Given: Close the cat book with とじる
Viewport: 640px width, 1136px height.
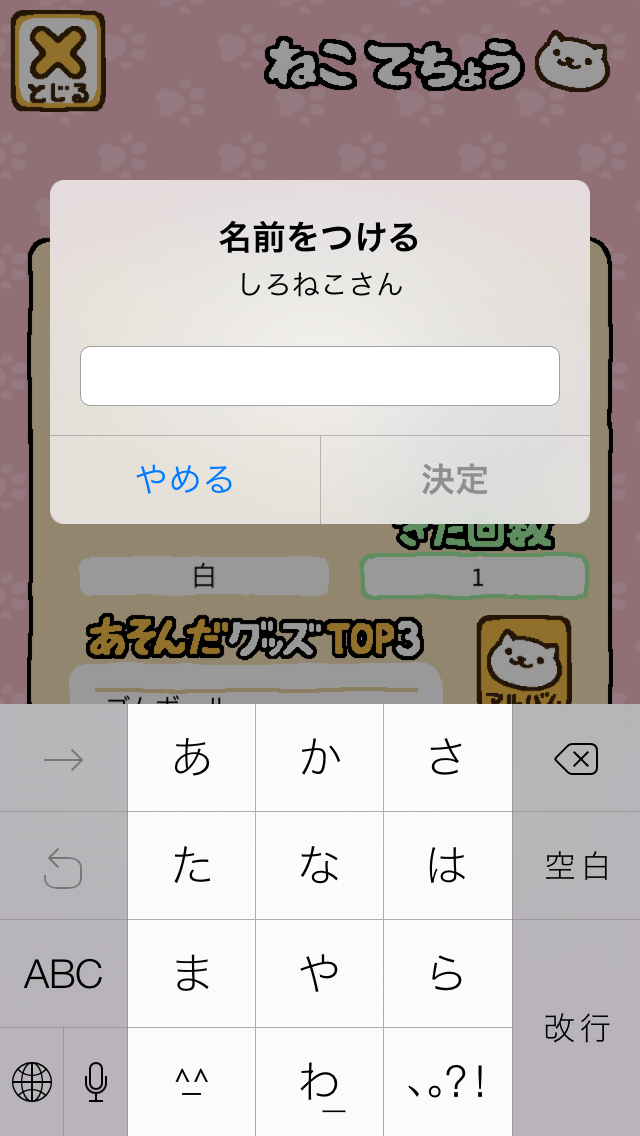Looking at the screenshot, I should (57, 60).
